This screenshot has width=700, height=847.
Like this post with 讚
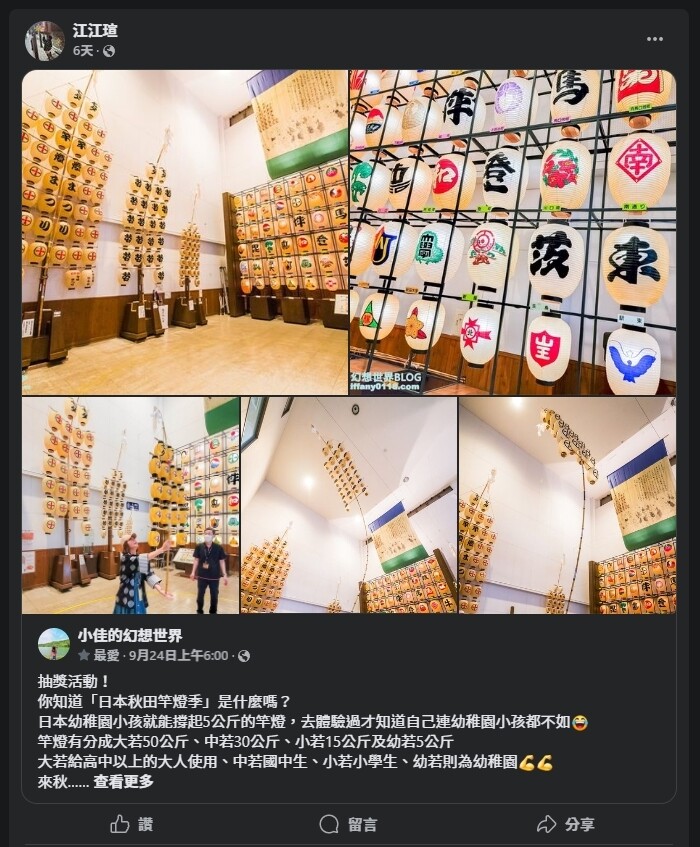(132, 824)
